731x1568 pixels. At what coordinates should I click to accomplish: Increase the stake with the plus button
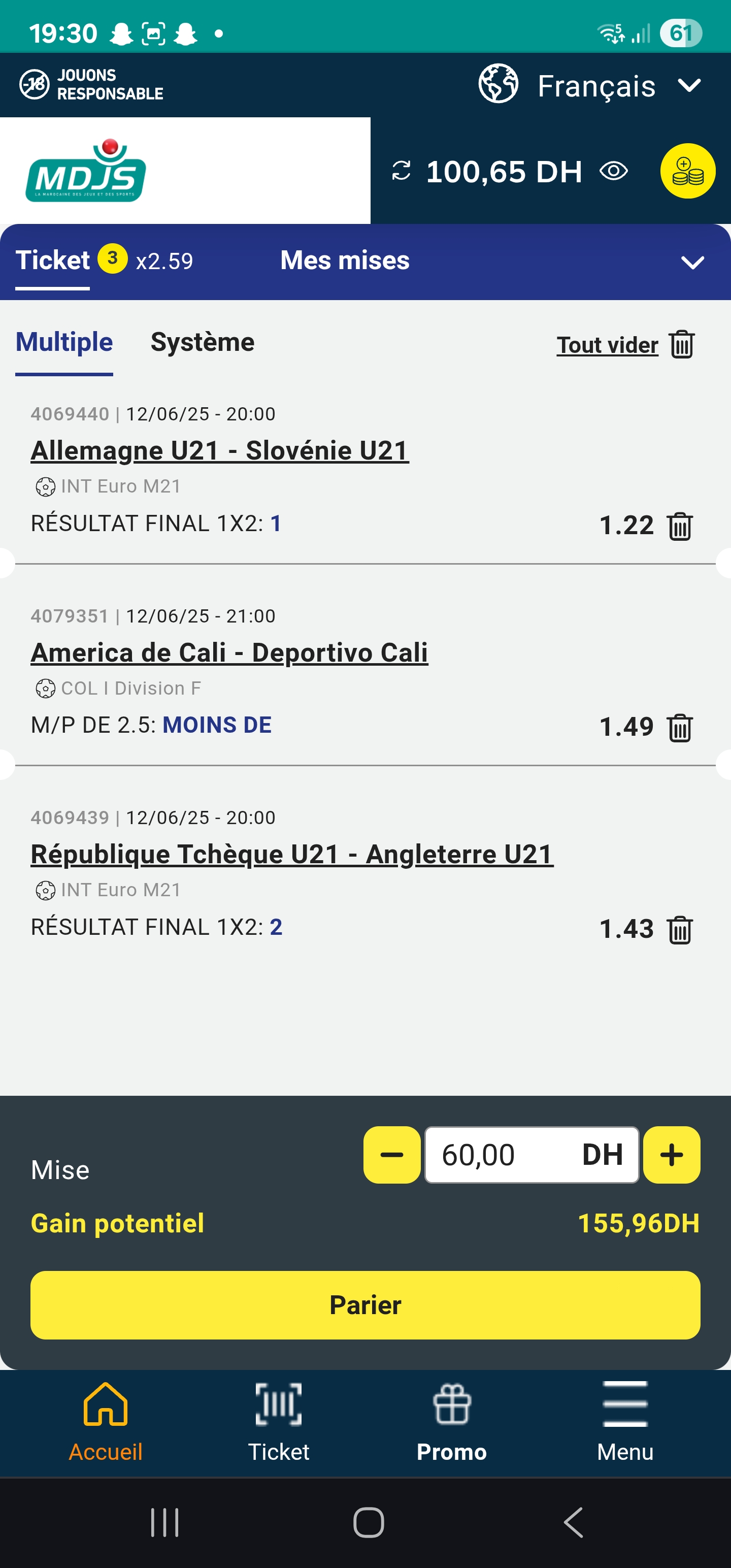coord(671,1155)
